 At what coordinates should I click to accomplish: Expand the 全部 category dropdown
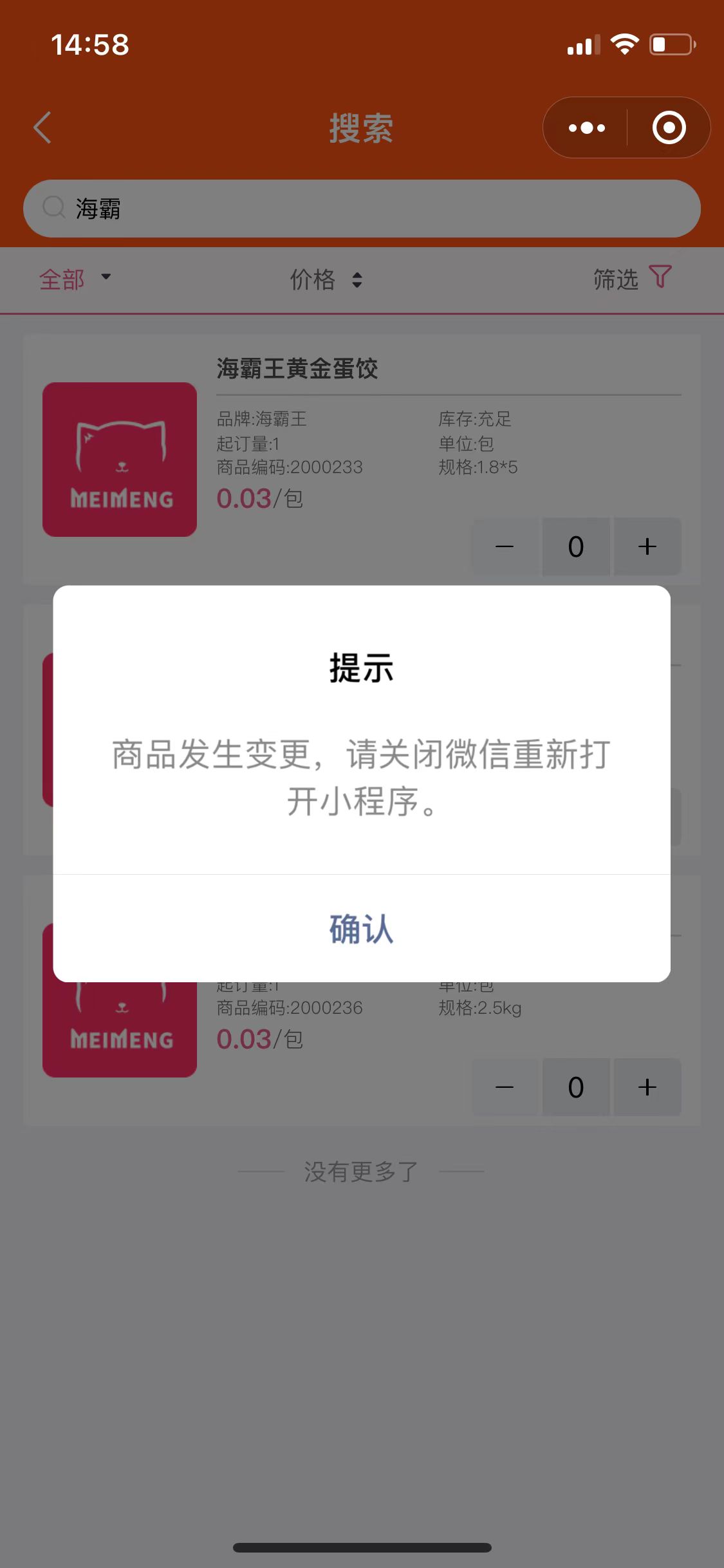point(75,279)
